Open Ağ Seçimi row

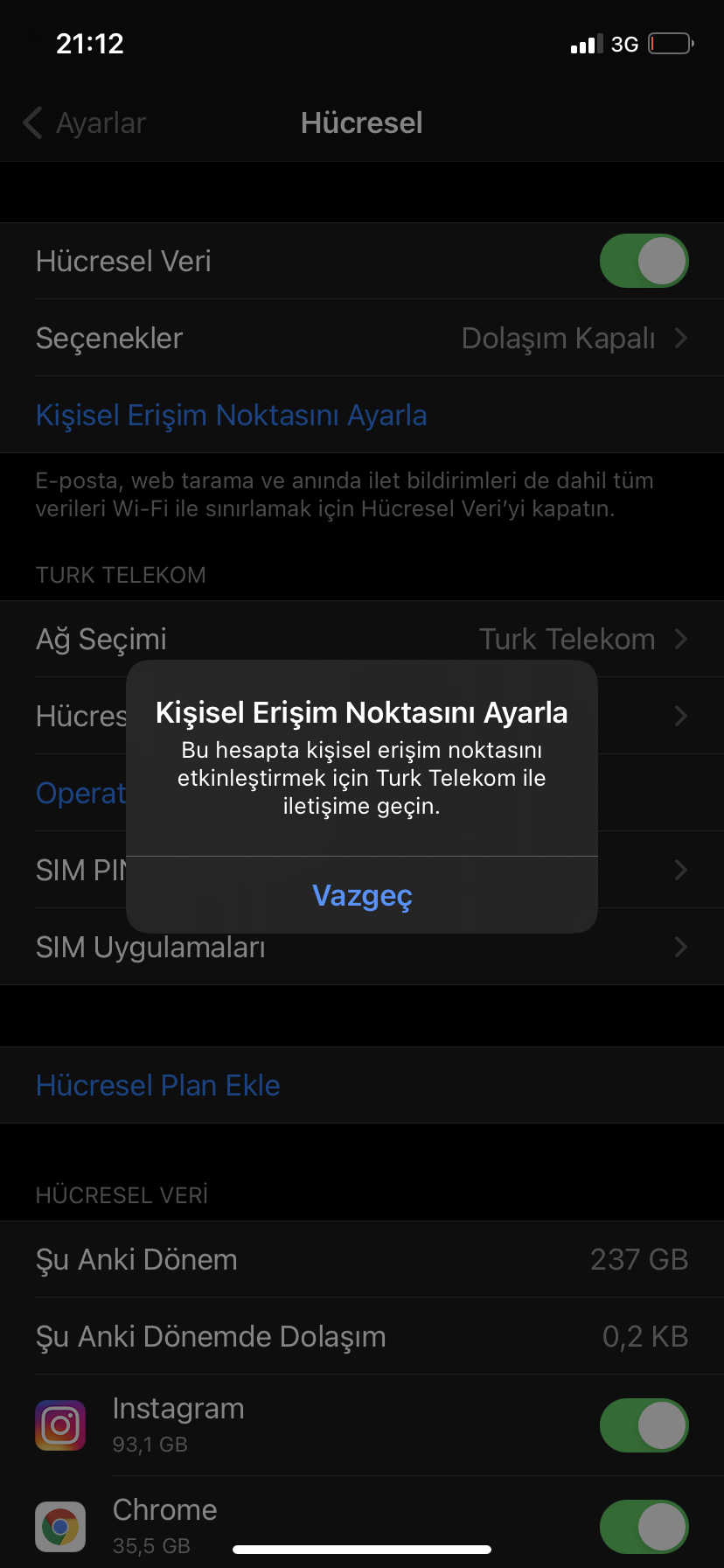coord(362,639)
